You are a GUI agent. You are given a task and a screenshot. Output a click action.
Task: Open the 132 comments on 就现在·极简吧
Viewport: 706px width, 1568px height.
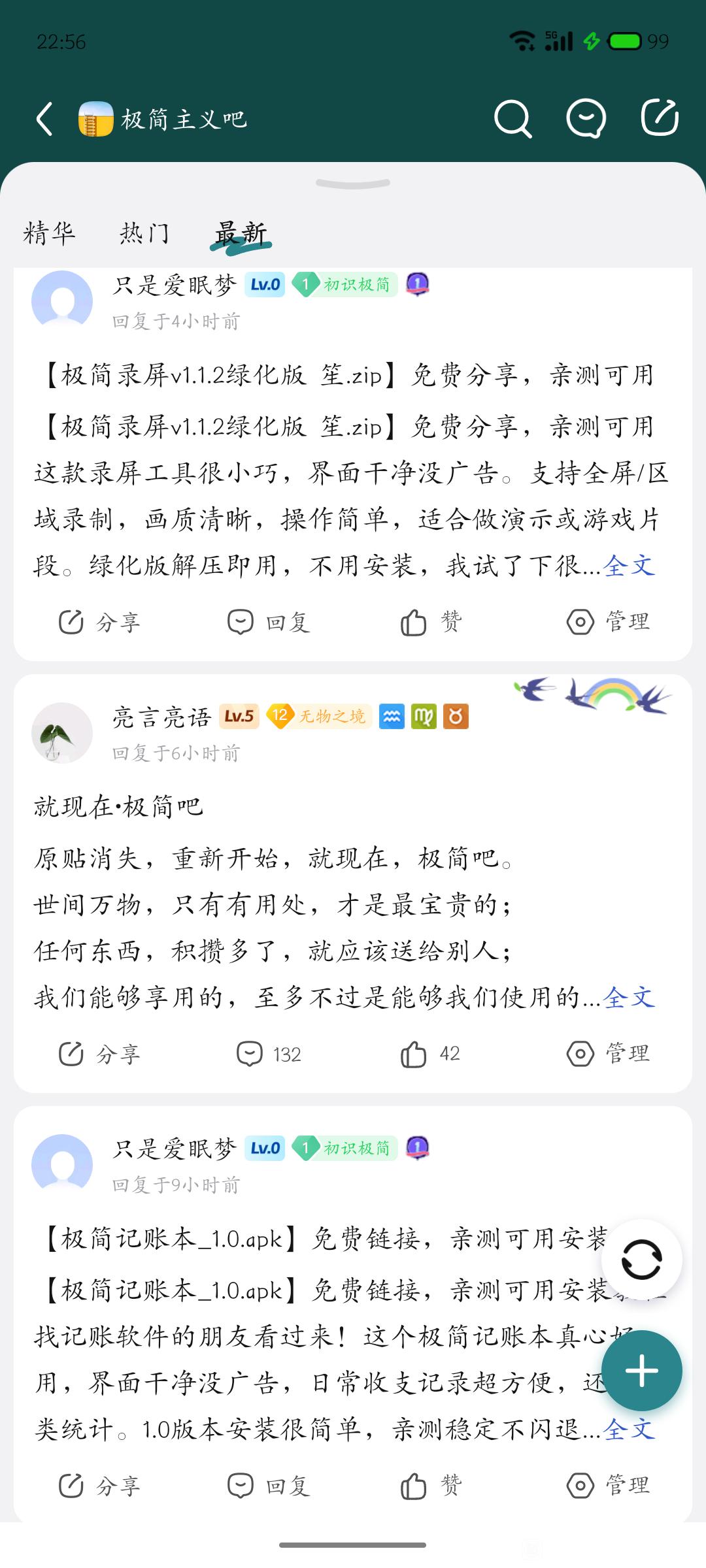click(269, 1054)
